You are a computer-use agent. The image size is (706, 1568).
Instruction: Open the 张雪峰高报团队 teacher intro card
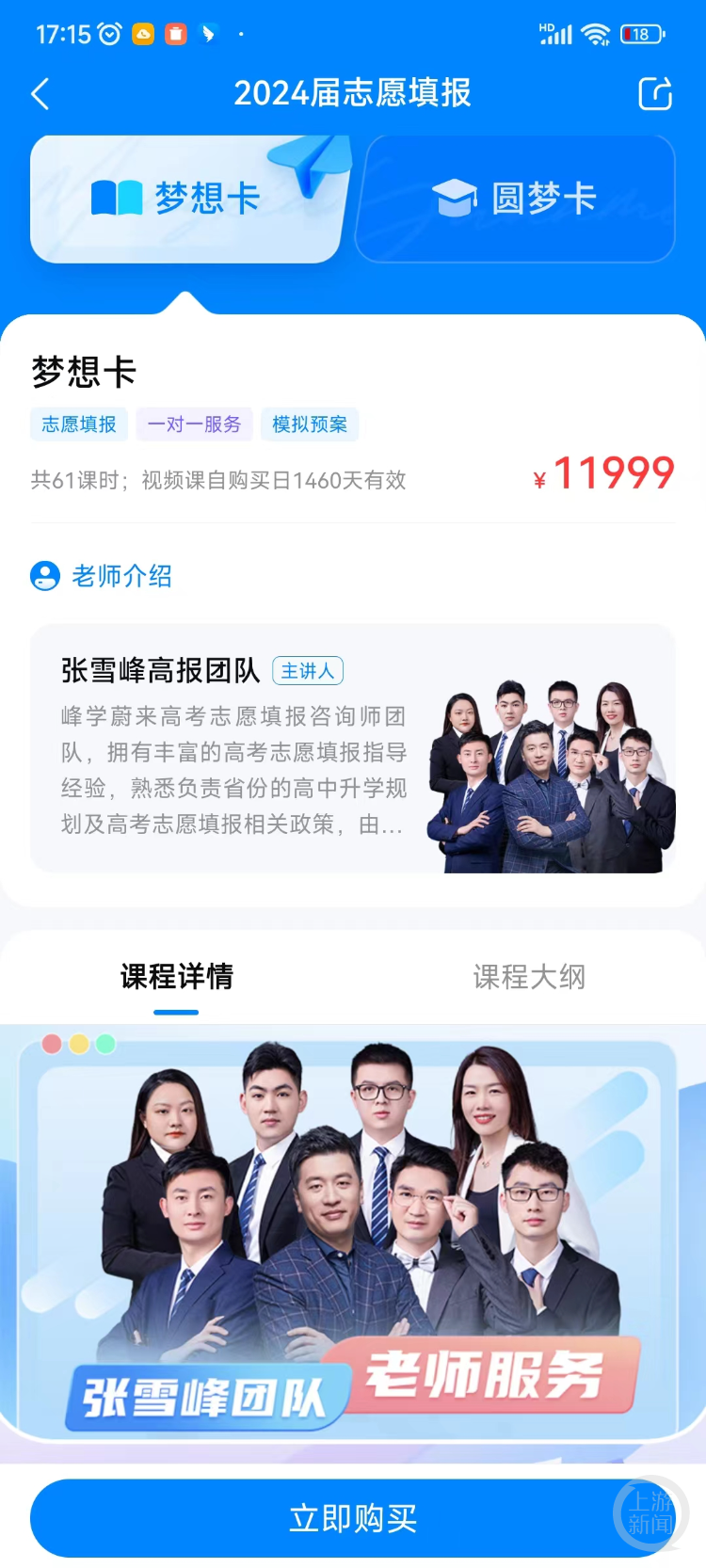(x=352, y=748)
